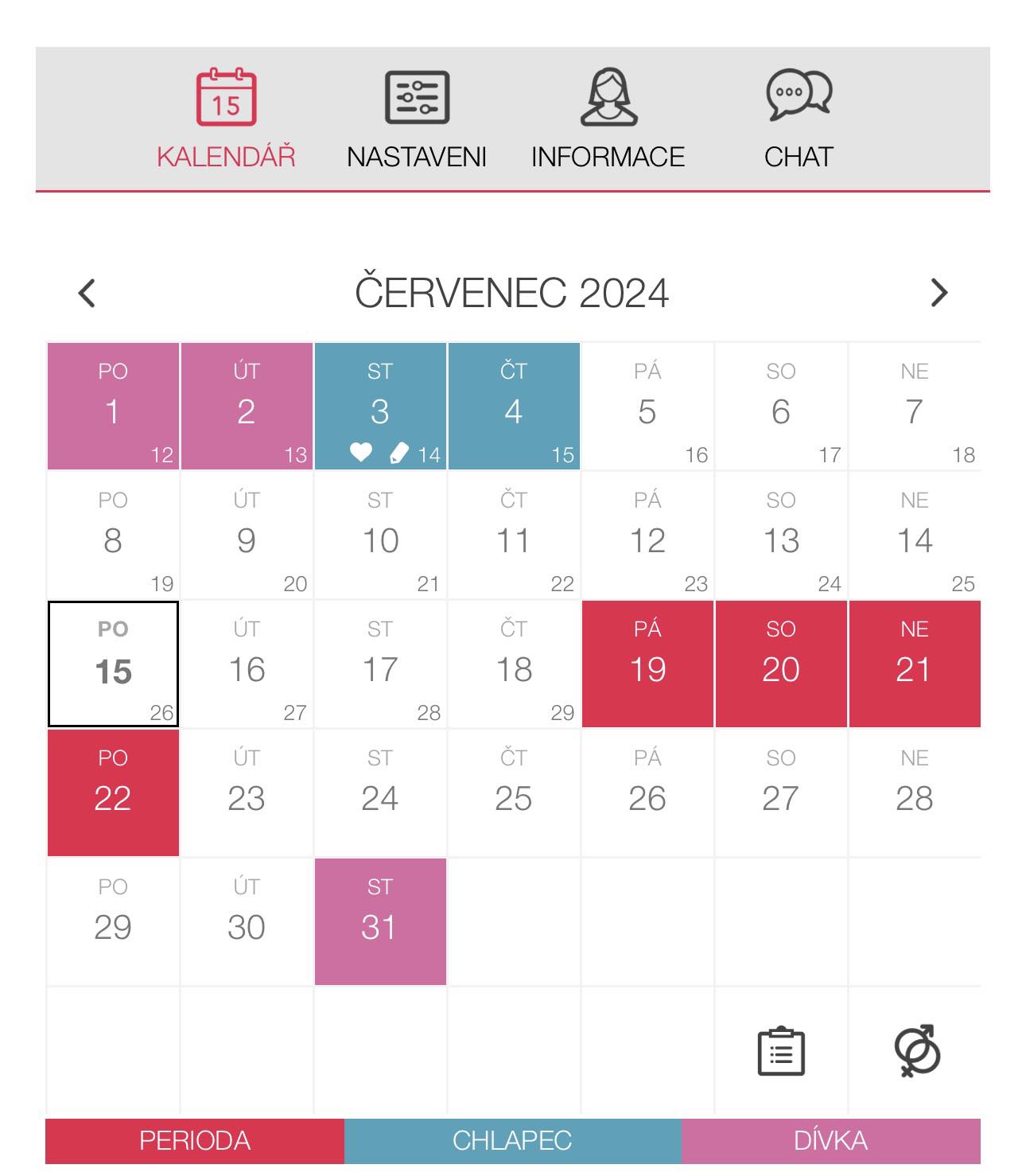Go to the next month
Viewport: 1026px width, 1176px height.
pyautogui.click(x=939, y=293)
